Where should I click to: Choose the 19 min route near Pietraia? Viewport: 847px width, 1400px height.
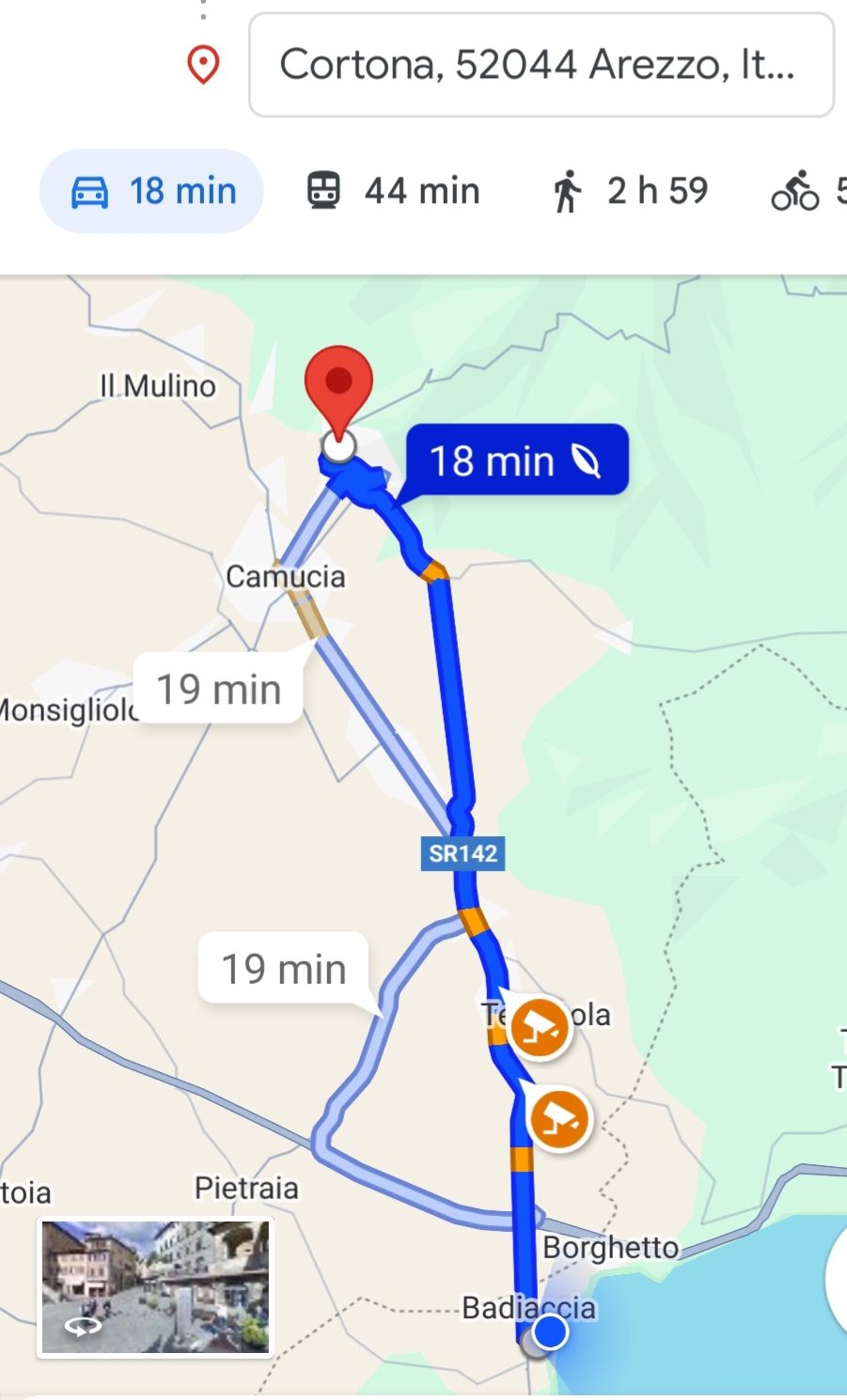[x=283, y=968]
